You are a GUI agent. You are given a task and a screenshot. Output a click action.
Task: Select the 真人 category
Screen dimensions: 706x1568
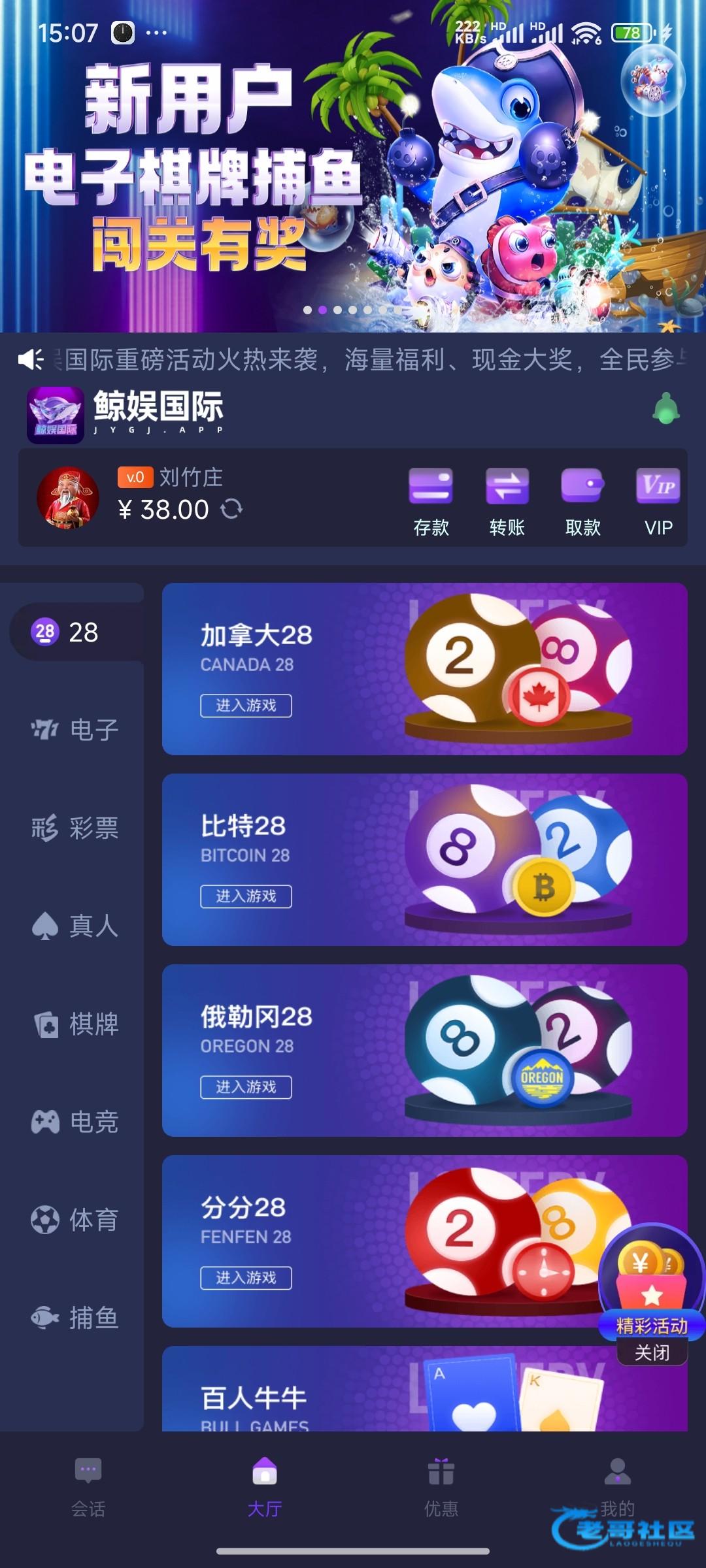pos(75,926)
